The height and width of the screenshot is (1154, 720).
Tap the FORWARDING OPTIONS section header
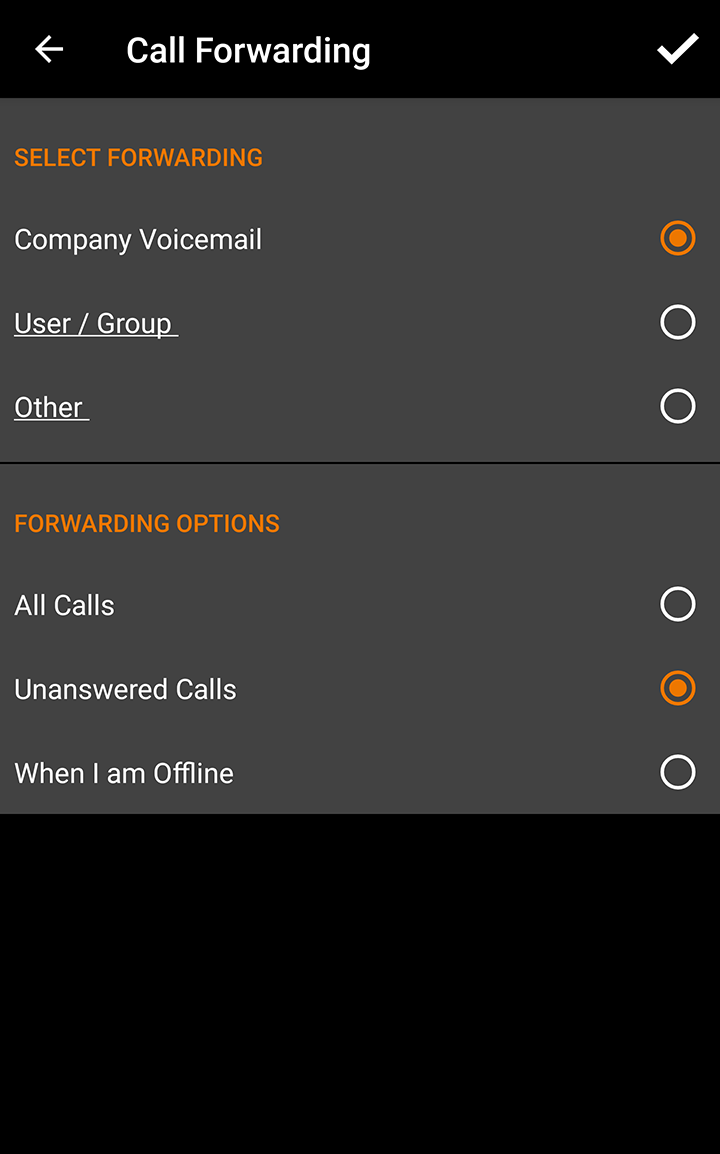(x=146, y=523)
